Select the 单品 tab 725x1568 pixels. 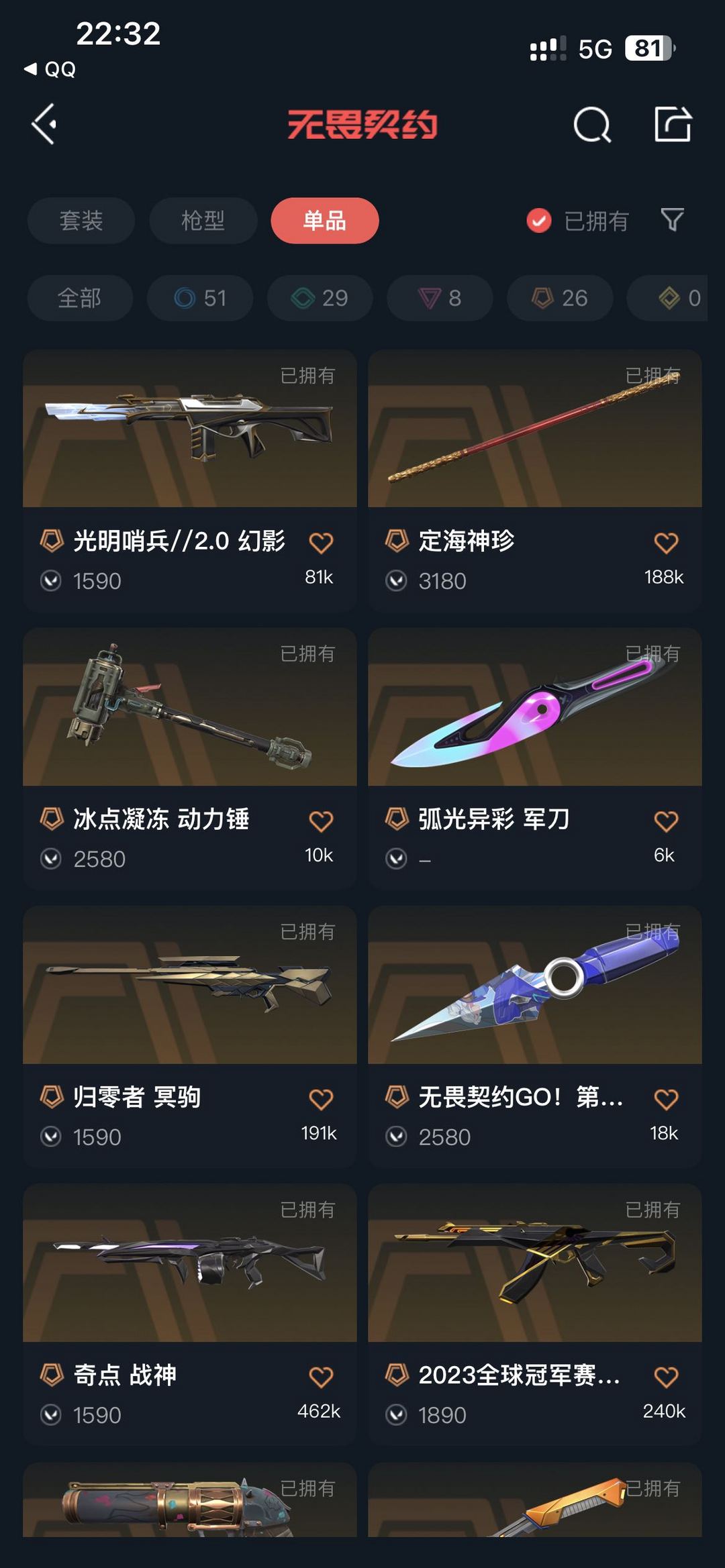[x=325, y=221]
